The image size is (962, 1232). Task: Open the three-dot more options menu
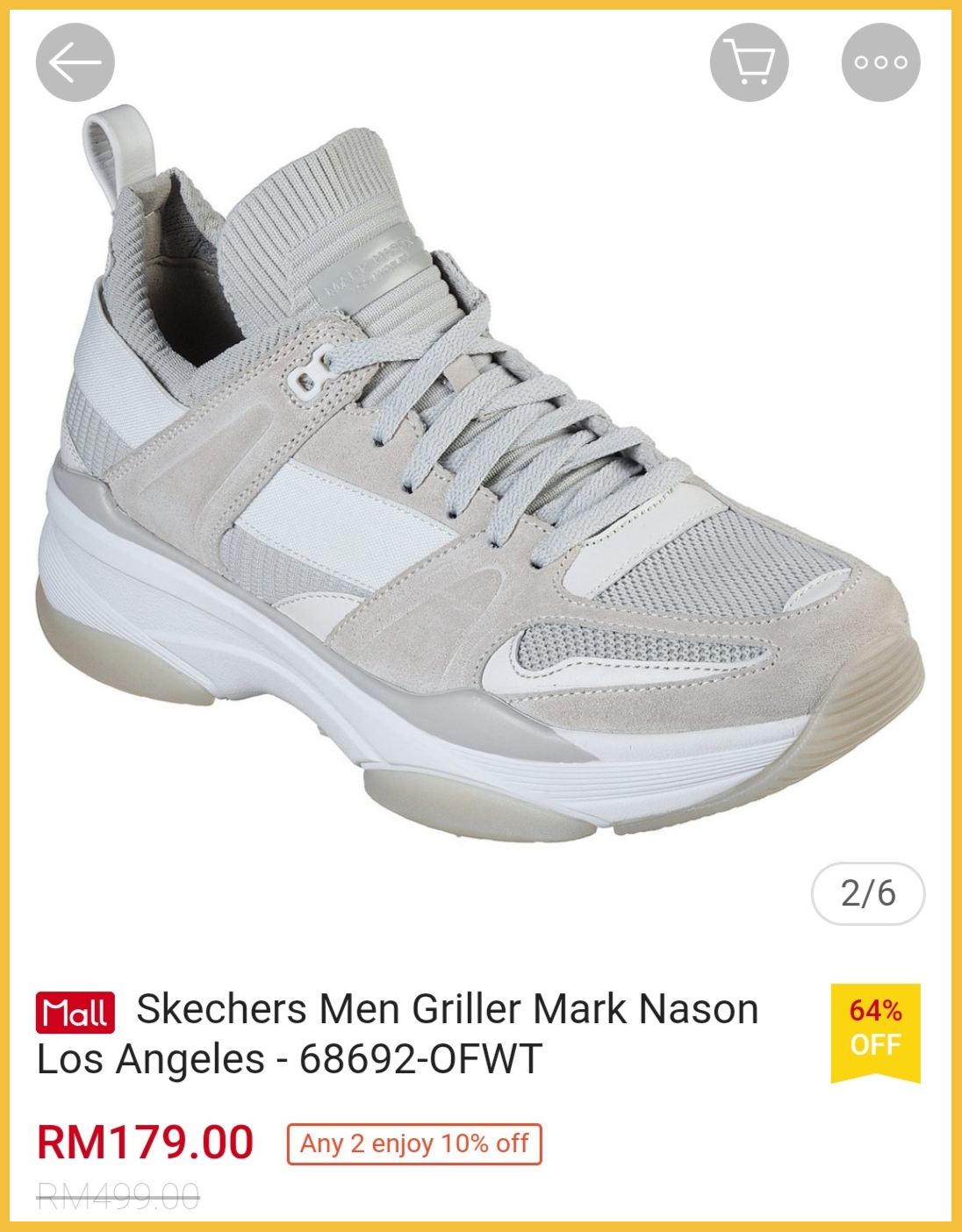click(880, 62)
